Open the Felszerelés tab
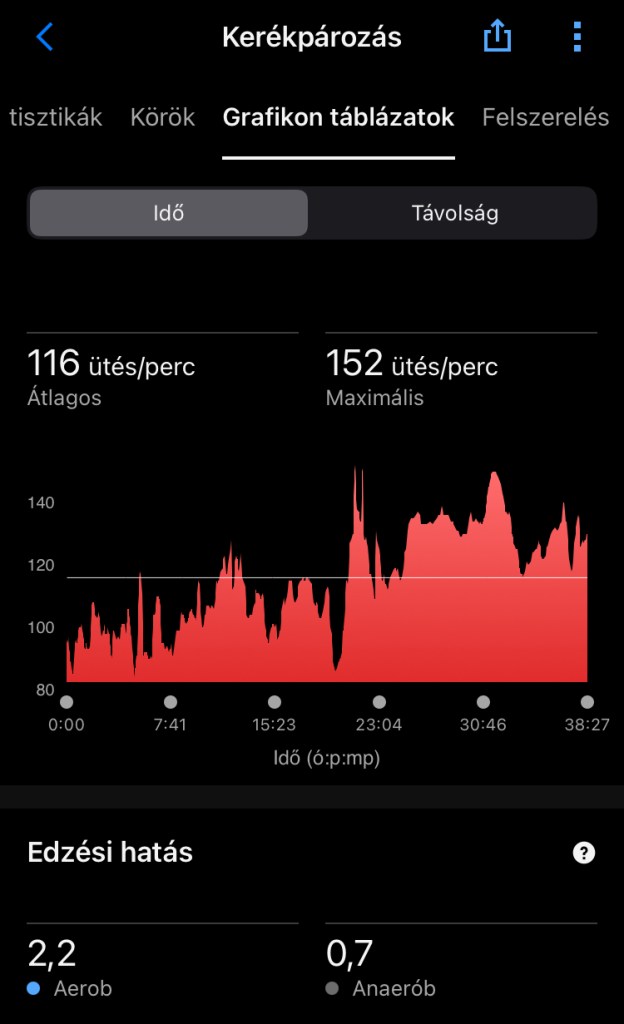 [x=545, y=117]
